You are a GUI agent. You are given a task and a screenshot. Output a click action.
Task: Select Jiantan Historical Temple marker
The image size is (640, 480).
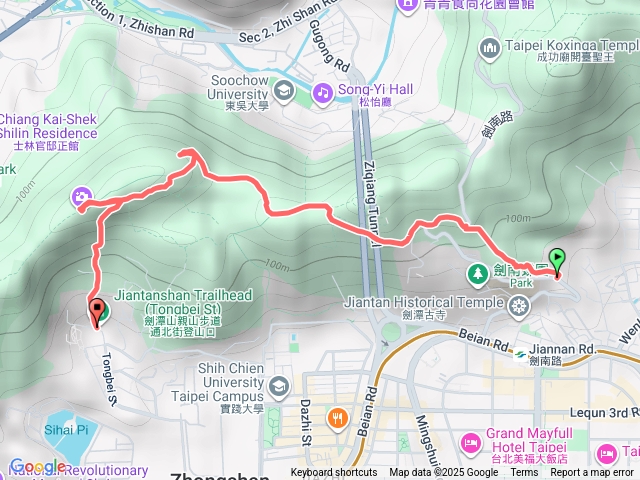(x=518, y=306)
